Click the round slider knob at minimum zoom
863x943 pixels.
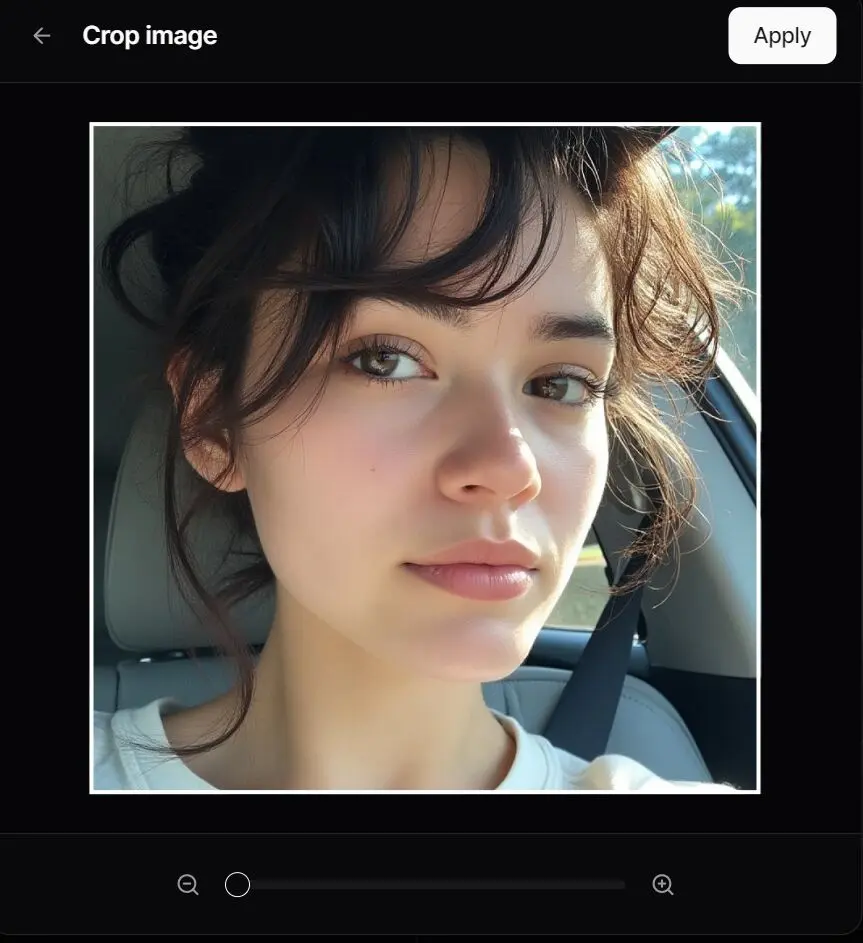coord(237,884)
